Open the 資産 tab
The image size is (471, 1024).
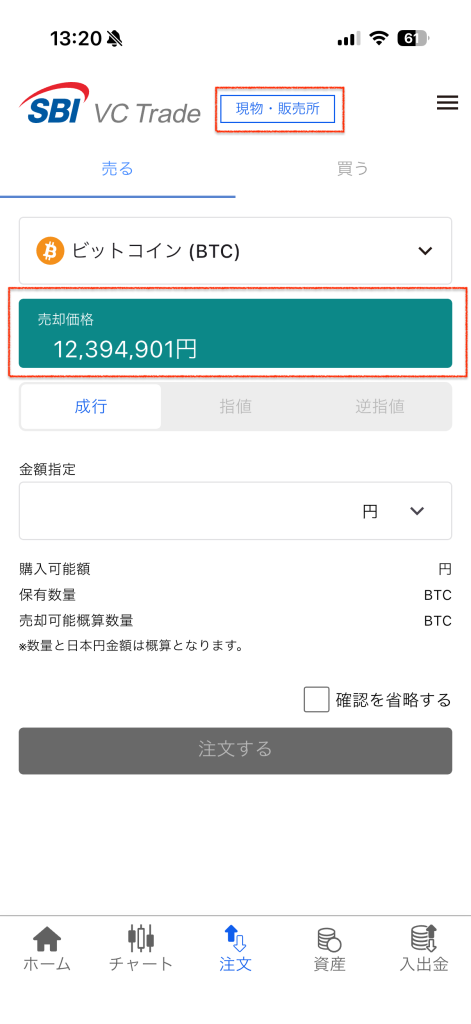pyautogui.click(x=329, y=948)
